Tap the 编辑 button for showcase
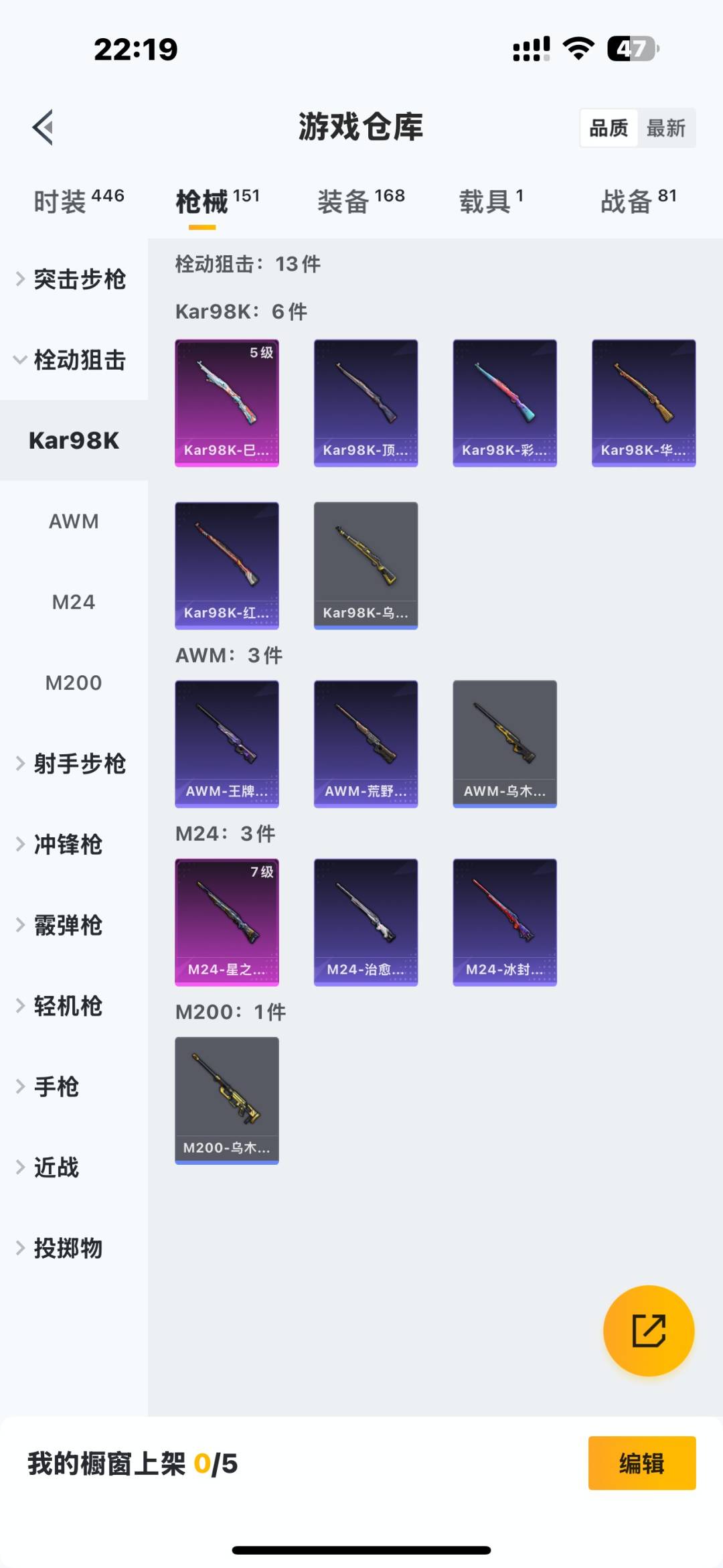This screenshot has width=723, height=1568. pyautogui.click(x=641, y=1464)
